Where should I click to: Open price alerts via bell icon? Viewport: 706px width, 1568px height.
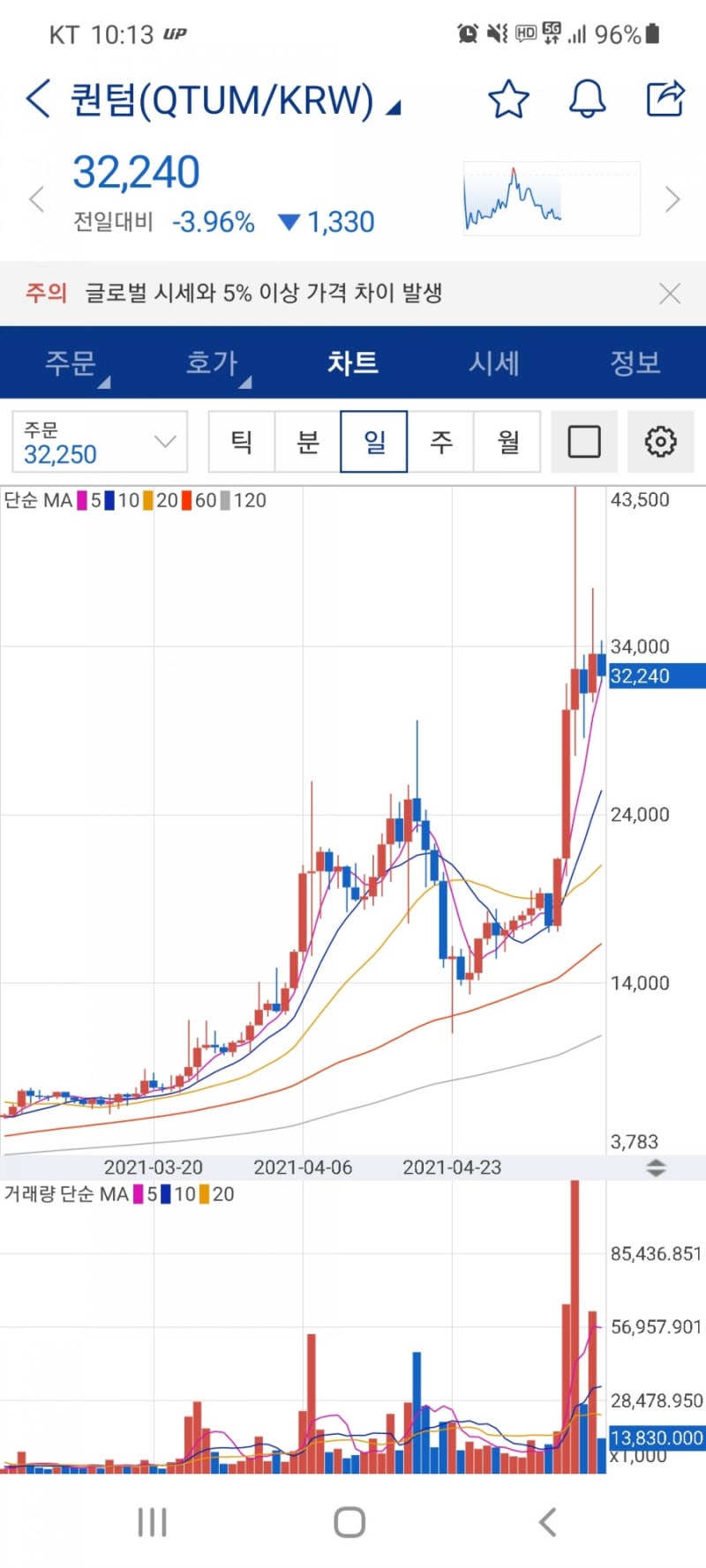click(x=587, y=101)
